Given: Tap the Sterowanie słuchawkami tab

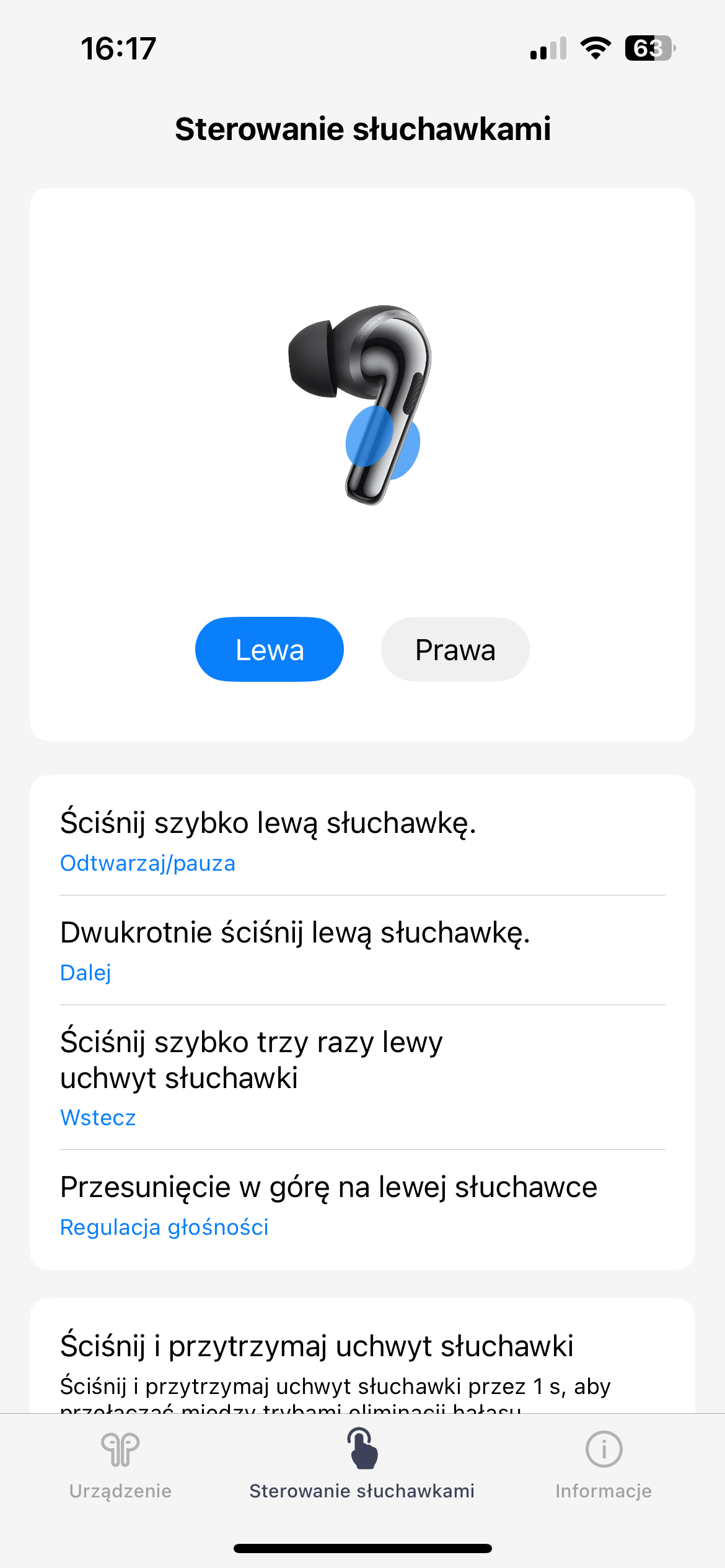Looking at the screenshot, I should pyautogui.click(x=362, y=1465).
